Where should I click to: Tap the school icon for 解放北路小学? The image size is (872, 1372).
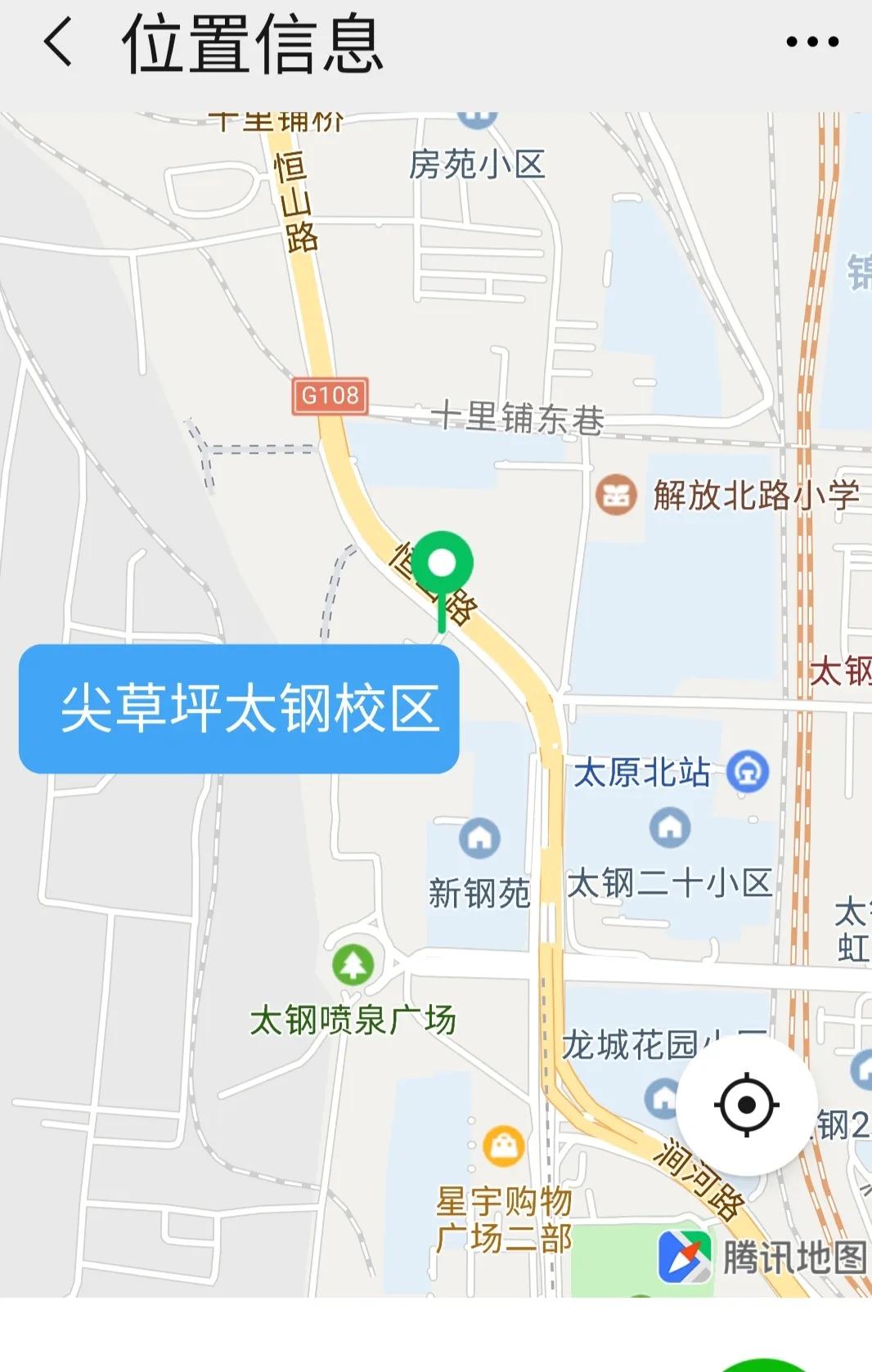(x=618, y=494)
